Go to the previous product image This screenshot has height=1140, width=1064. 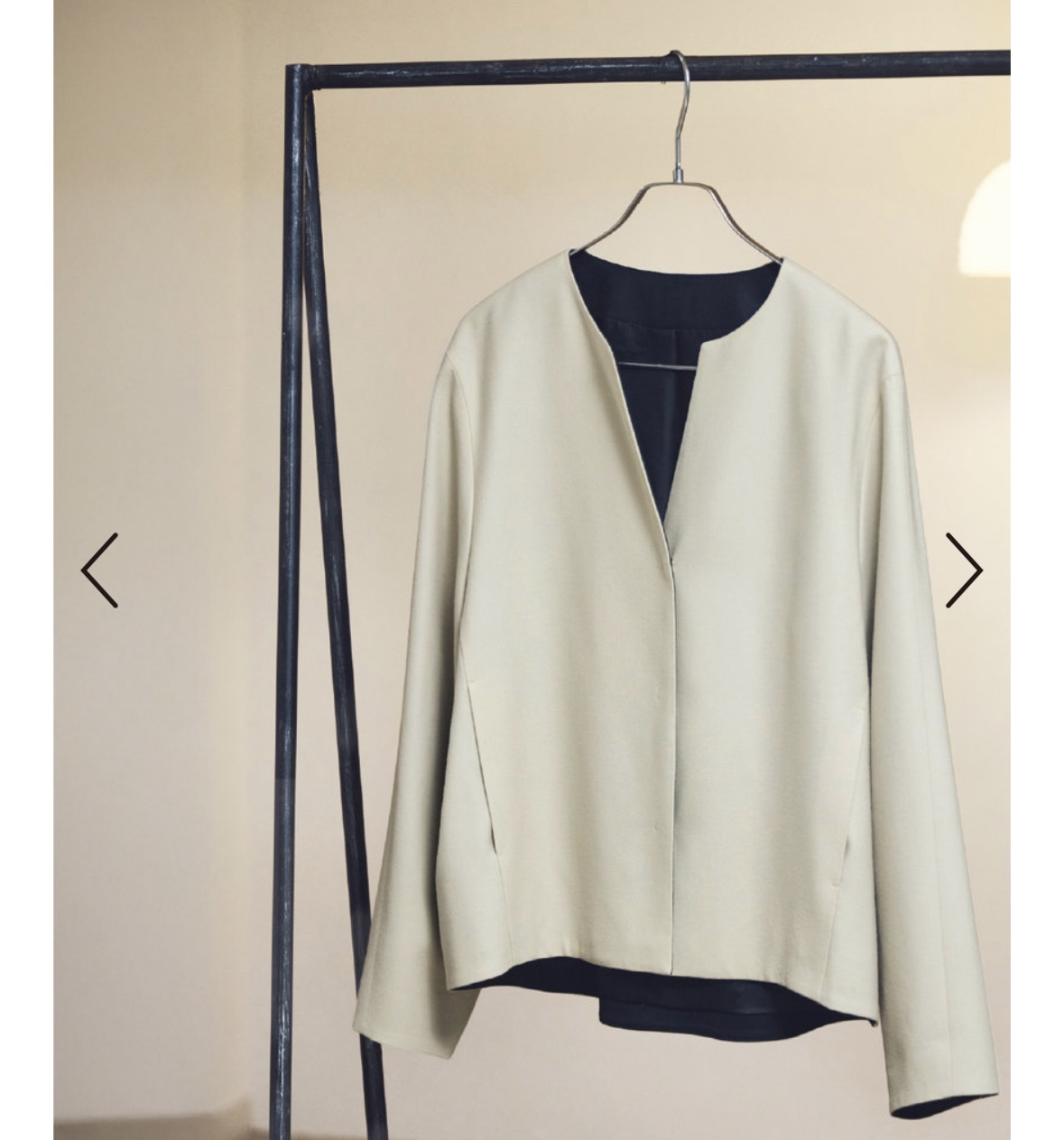click(x=100, y=570)
